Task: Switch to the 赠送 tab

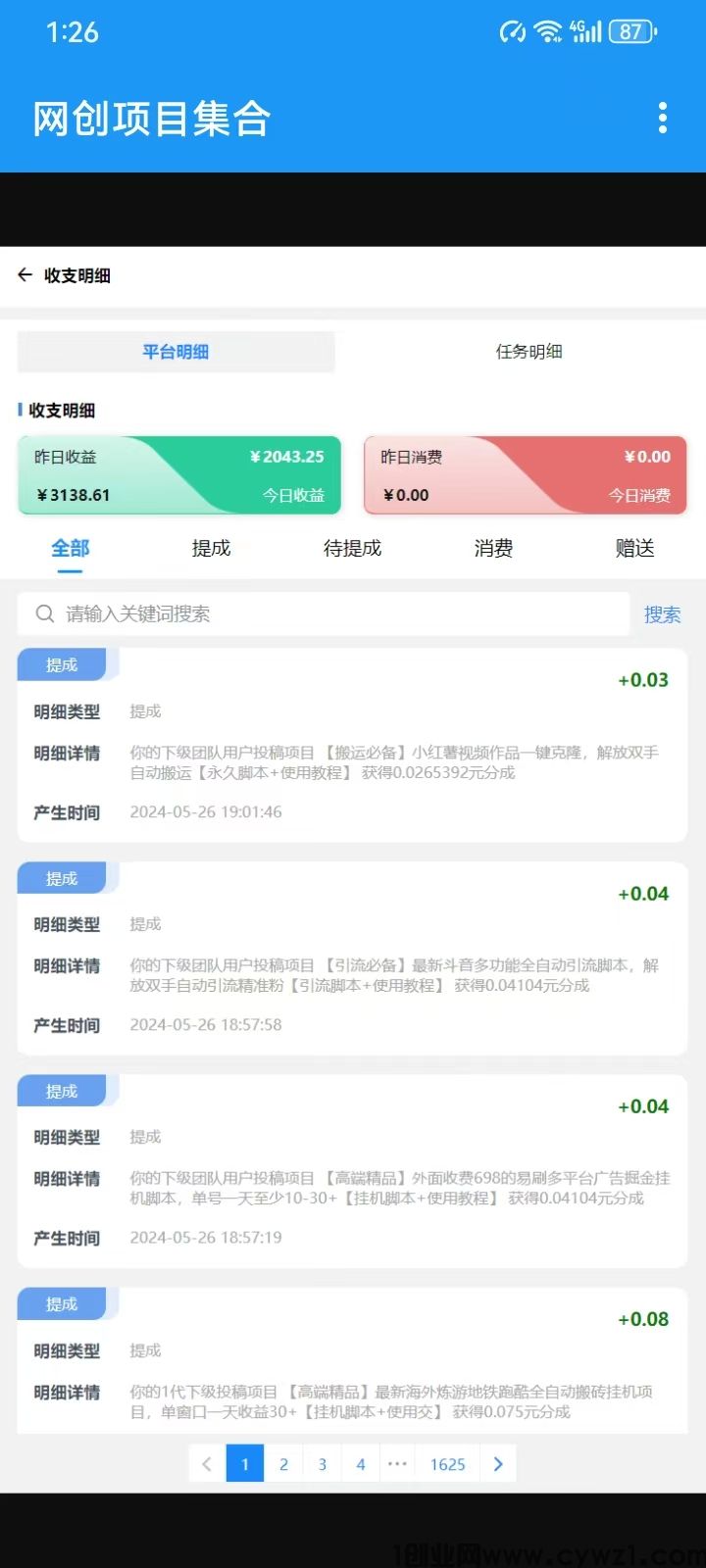Action: 634,549
